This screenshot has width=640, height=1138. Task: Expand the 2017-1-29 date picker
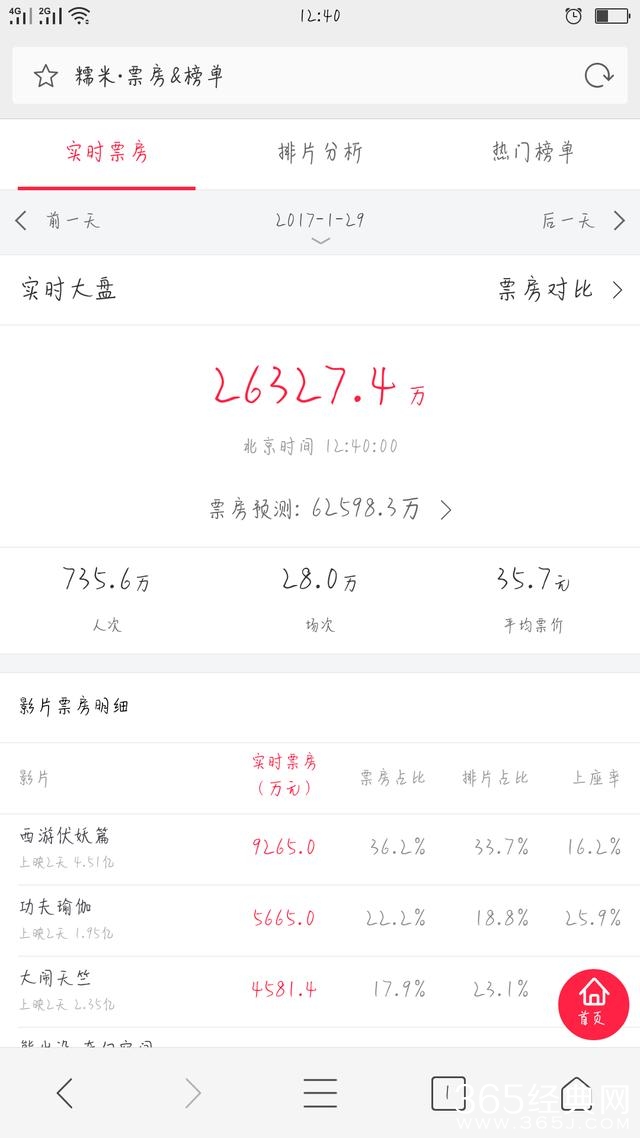coord(320,226)
